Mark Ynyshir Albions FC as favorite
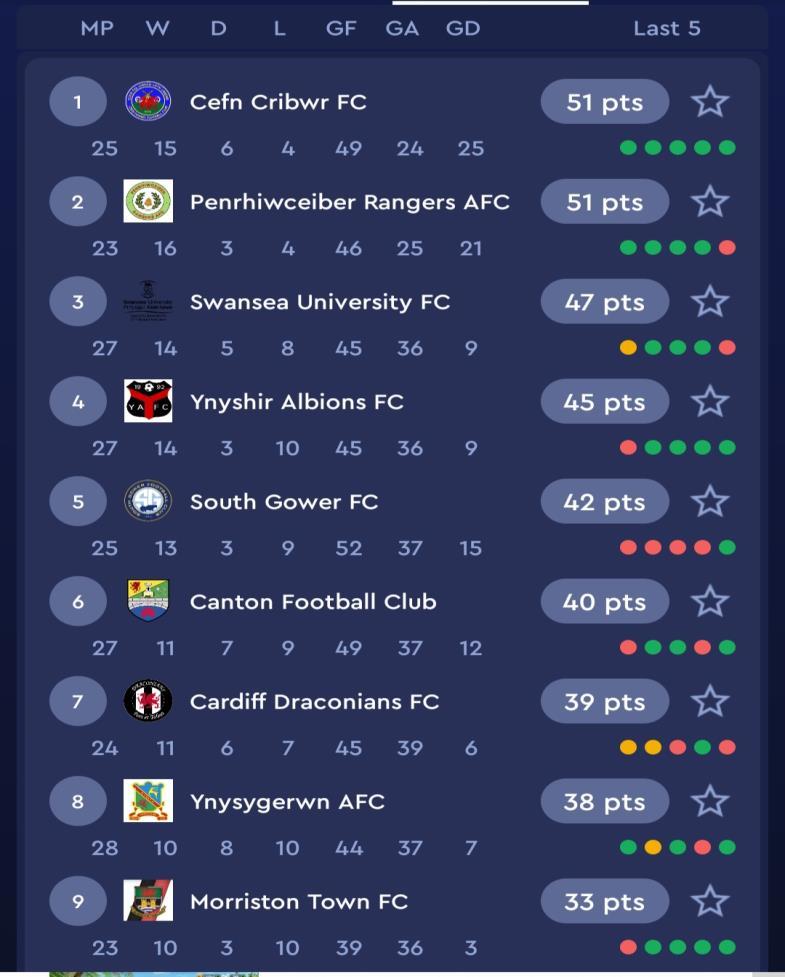Viewport: 785px width, 977px height. (x=710, y=402)
